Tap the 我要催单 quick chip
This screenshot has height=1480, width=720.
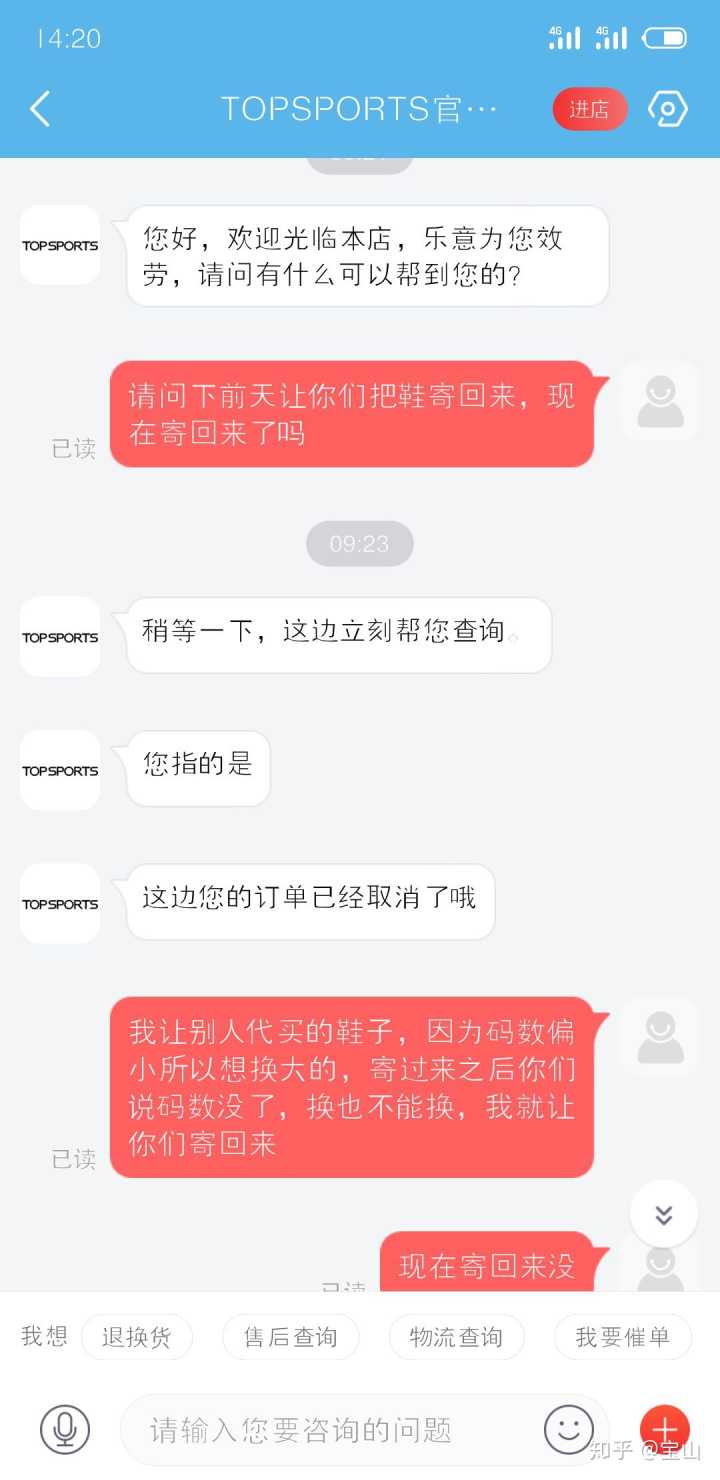click(x=622, y=1337)
